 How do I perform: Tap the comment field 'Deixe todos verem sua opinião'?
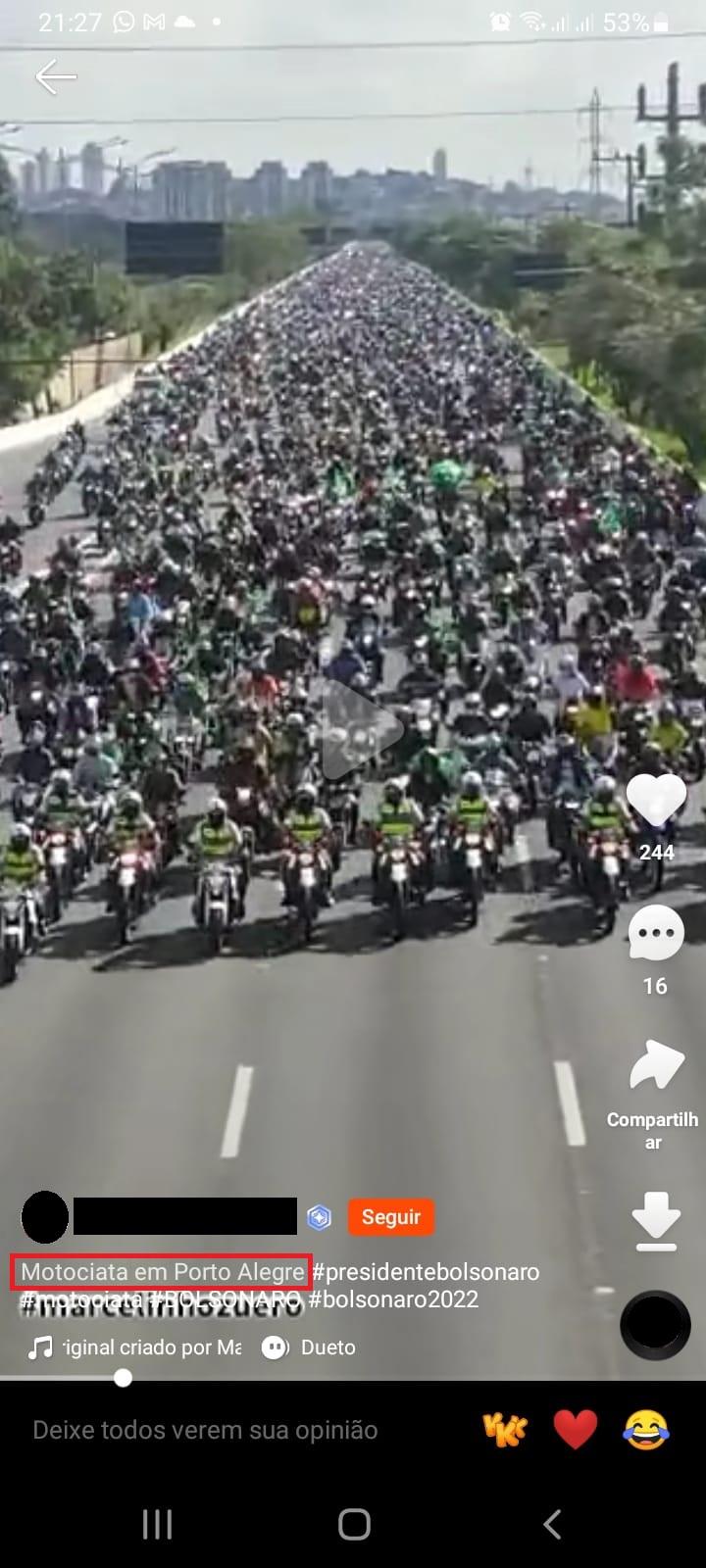[206, 1430]
